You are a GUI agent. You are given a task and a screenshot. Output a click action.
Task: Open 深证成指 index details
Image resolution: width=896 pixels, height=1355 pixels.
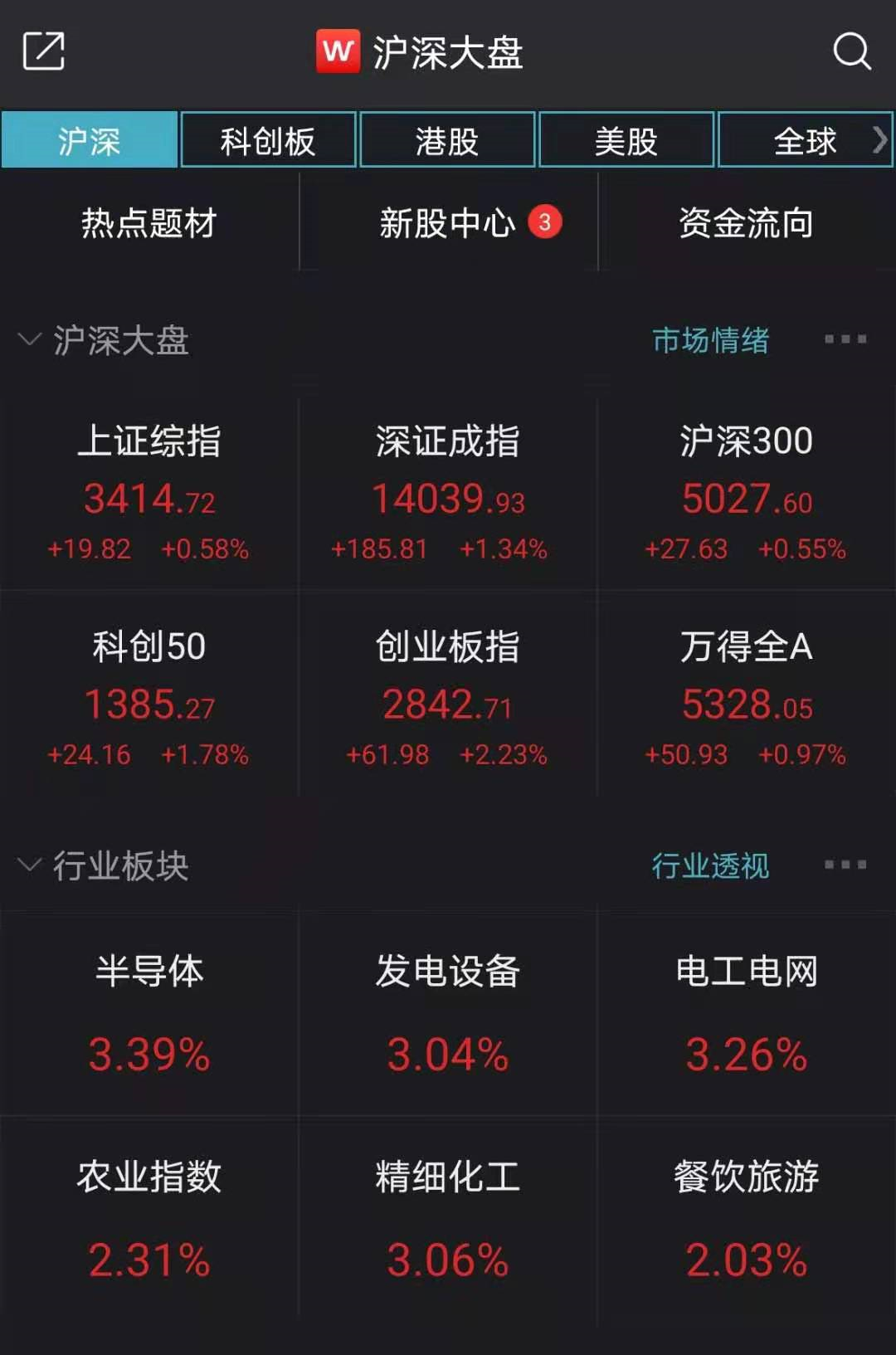pos(448,494)
